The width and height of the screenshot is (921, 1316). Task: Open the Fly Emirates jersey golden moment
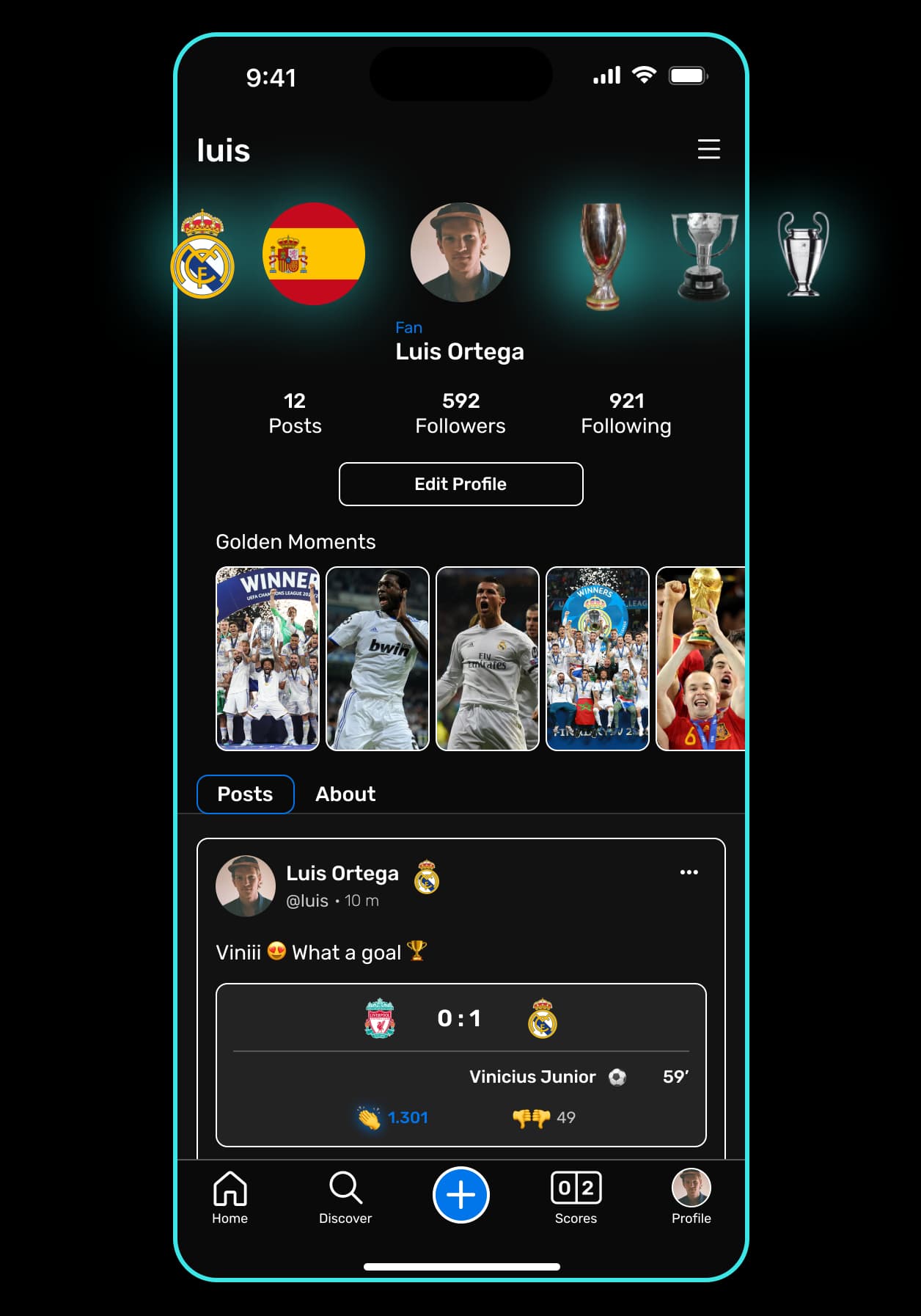[x=487, y=658]
